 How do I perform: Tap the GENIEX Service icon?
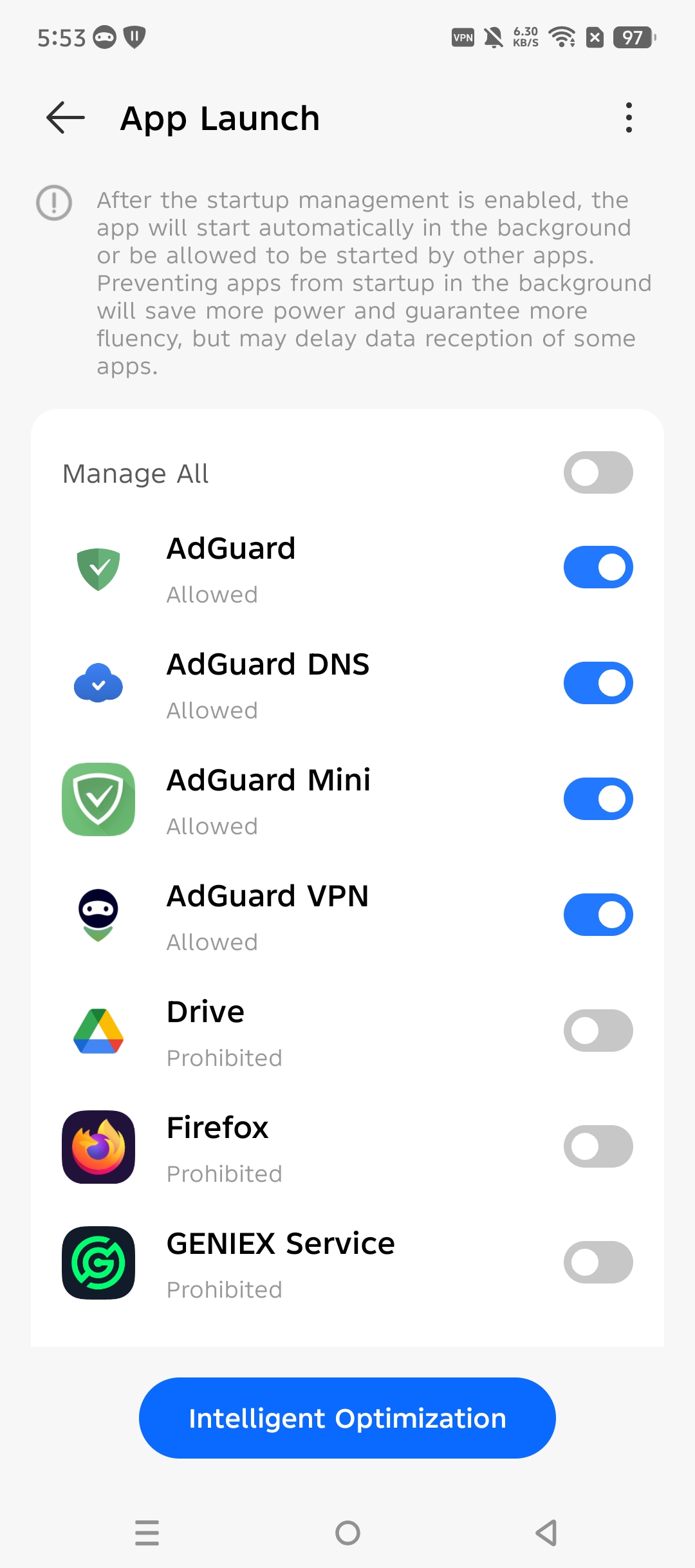[98, 1262]
